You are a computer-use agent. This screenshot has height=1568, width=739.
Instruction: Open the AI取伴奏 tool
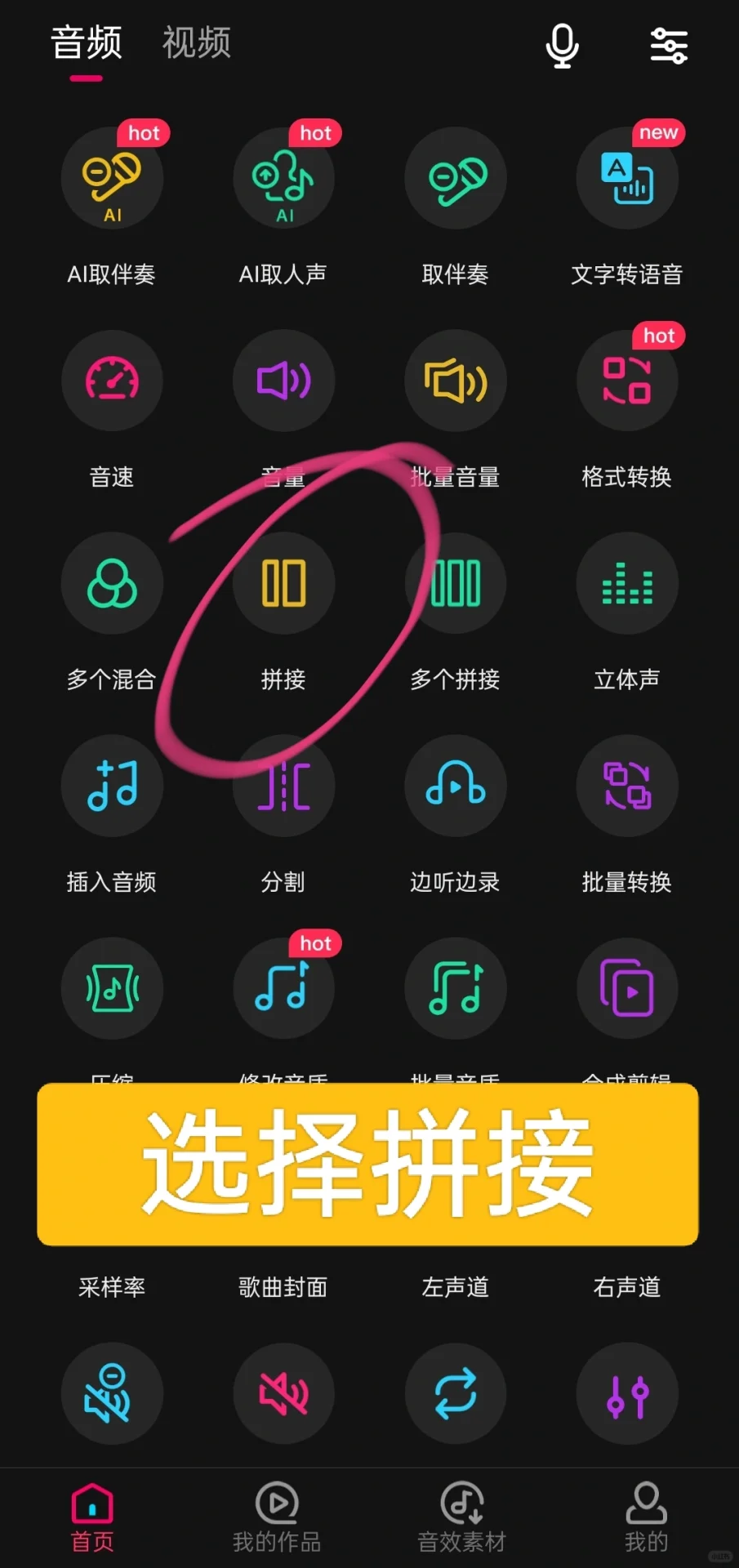(x=113, y=179)
